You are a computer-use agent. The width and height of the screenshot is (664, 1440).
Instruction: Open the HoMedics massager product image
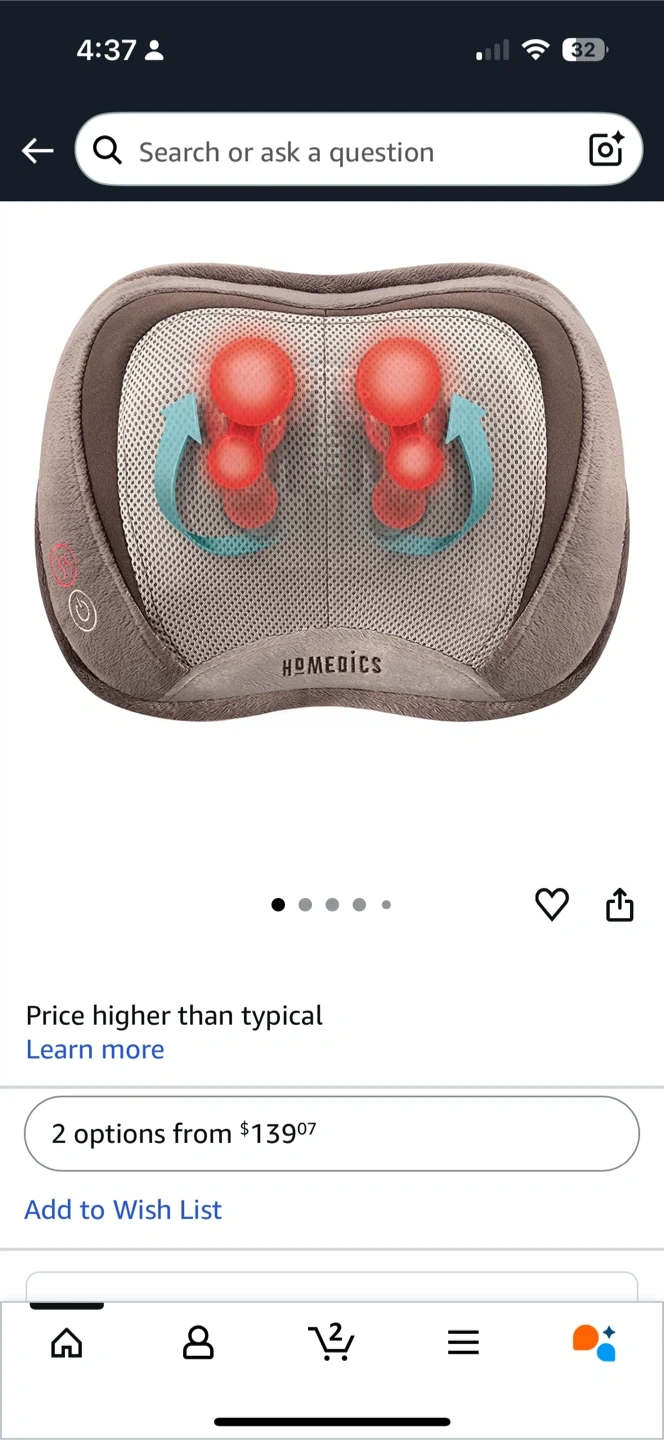(x=332, y=490)
